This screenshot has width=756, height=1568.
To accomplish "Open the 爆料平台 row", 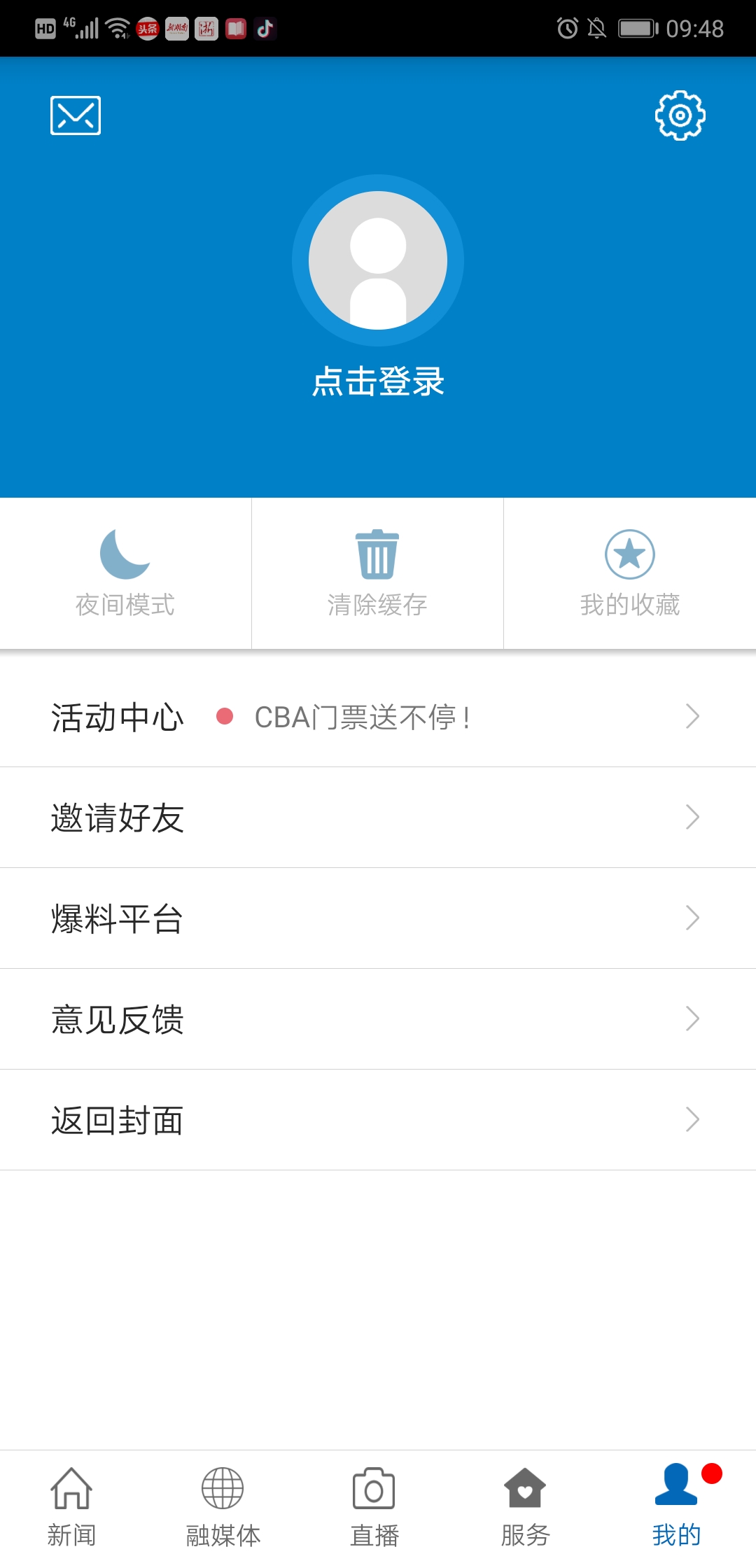I will click(x=378, y=918).
